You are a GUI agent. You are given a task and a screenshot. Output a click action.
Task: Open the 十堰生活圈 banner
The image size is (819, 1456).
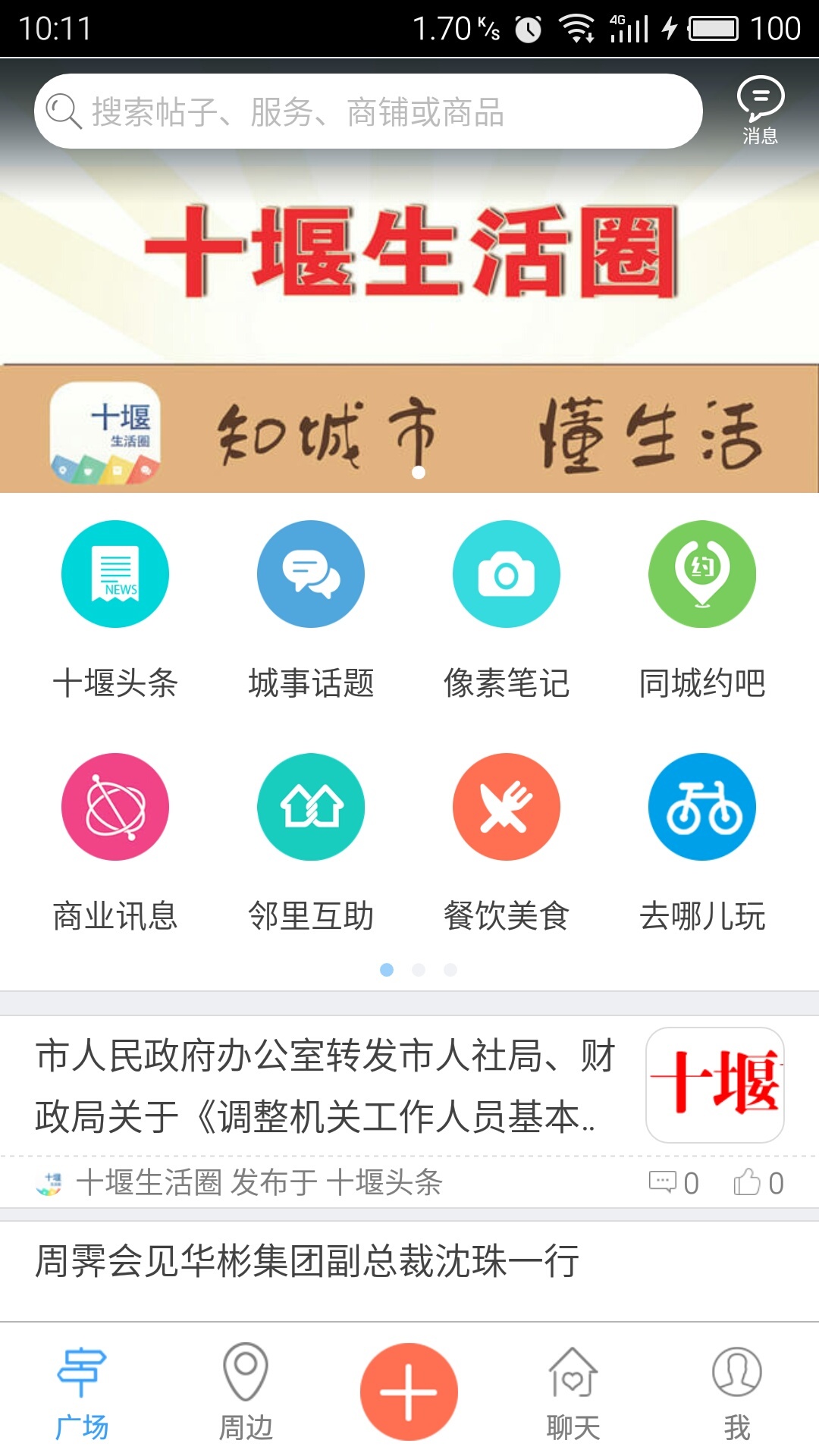click(409, 303)
